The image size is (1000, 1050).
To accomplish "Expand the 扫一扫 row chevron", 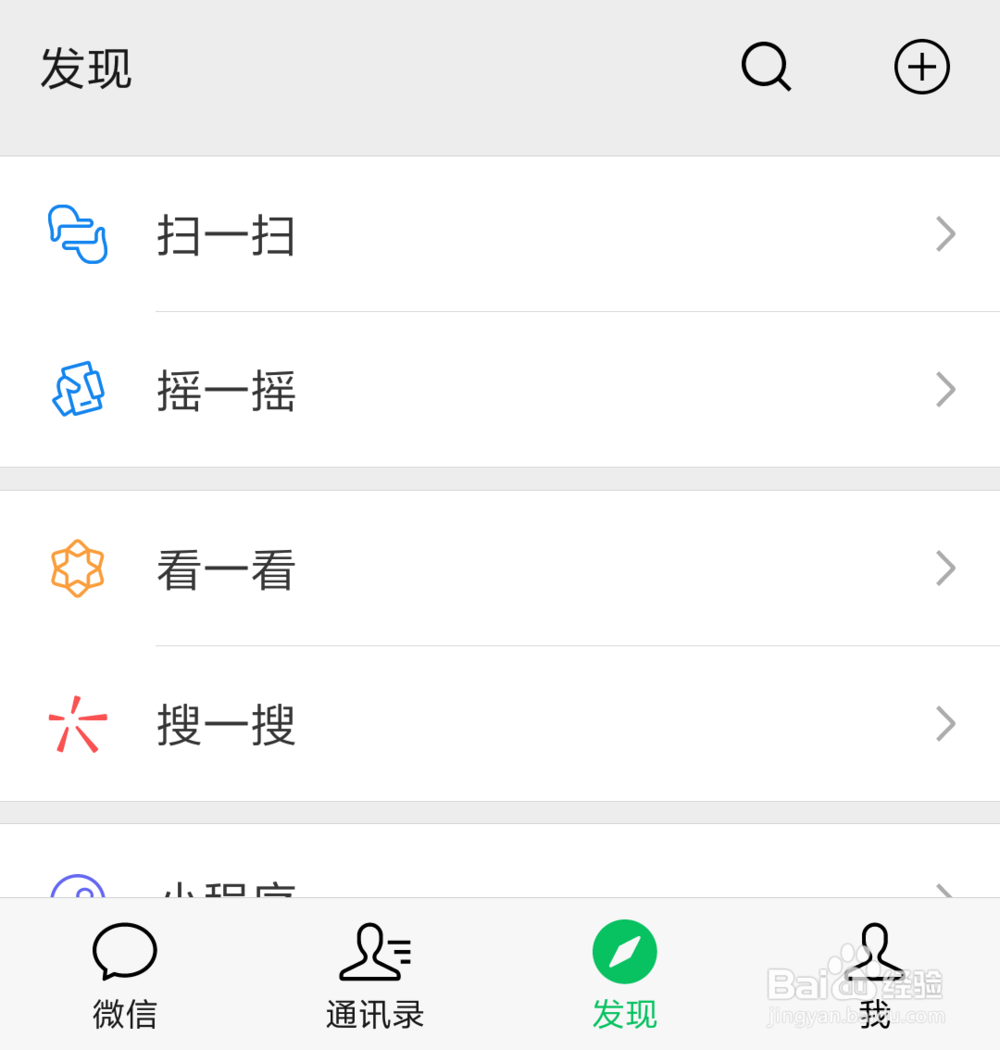I will click(x=944, y=236).
